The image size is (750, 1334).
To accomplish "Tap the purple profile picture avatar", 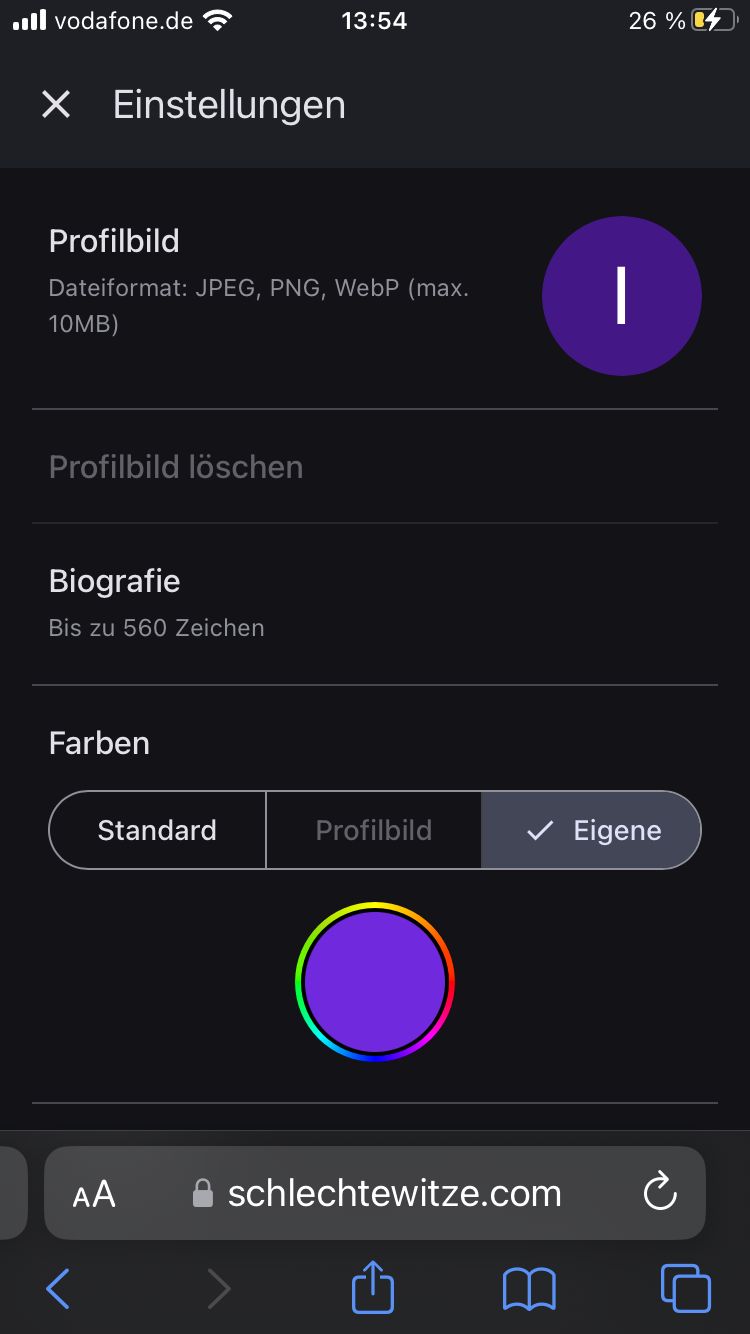I will pos(621,296).
